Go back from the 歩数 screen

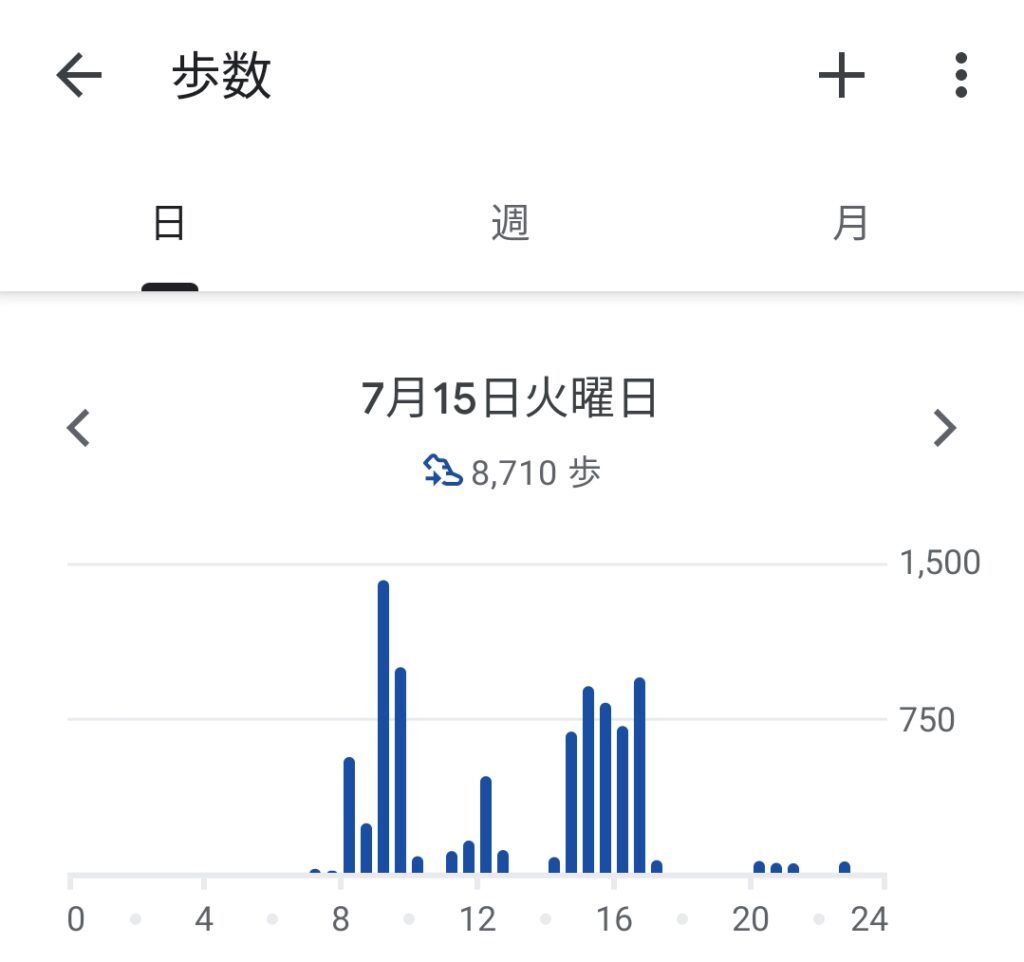pos(79,76)
